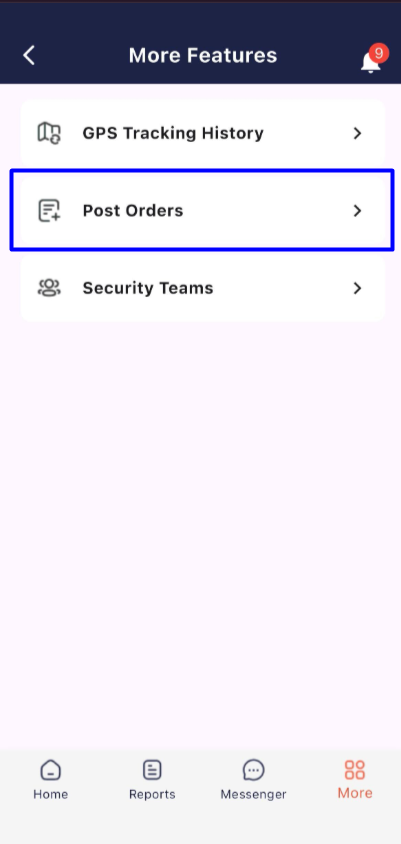The image size is (401, 844).
Task: Open the Post Orders row
Action: tap(203, 210)
